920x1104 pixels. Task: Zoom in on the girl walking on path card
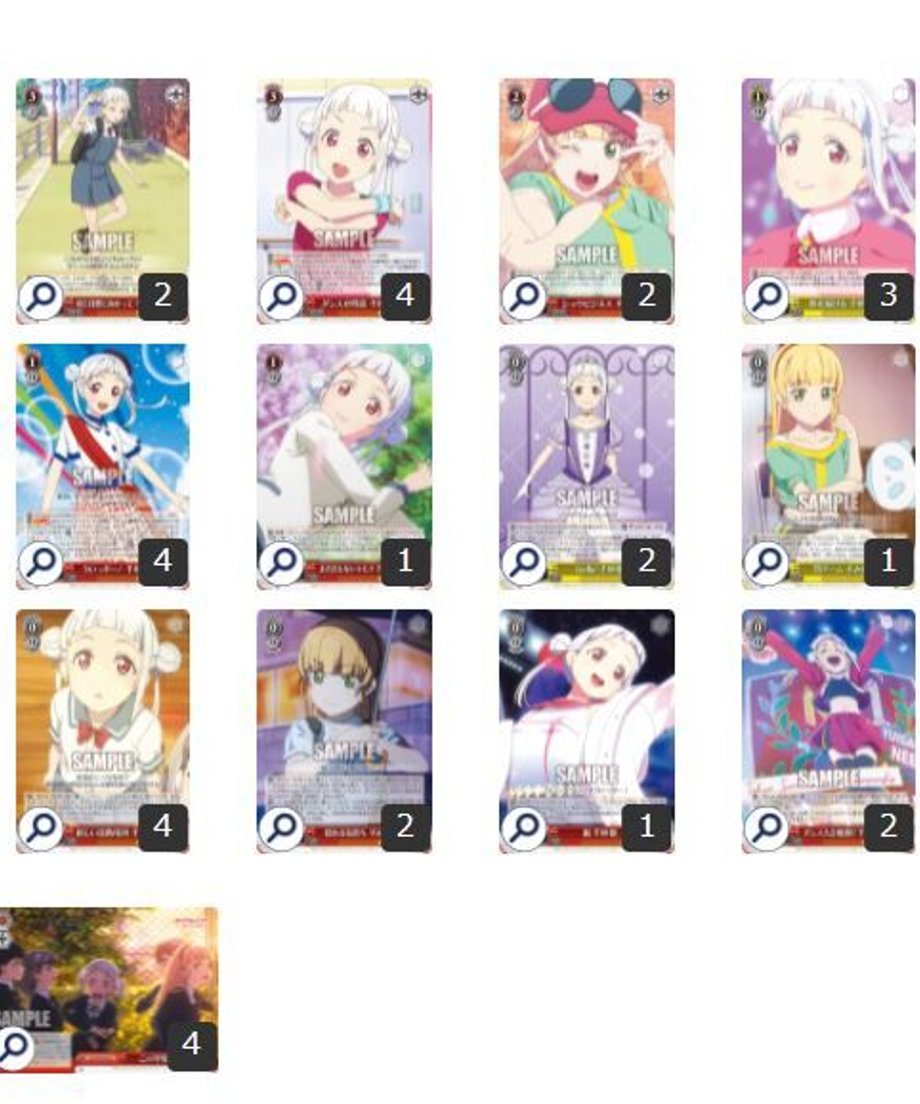click(41, 298)
